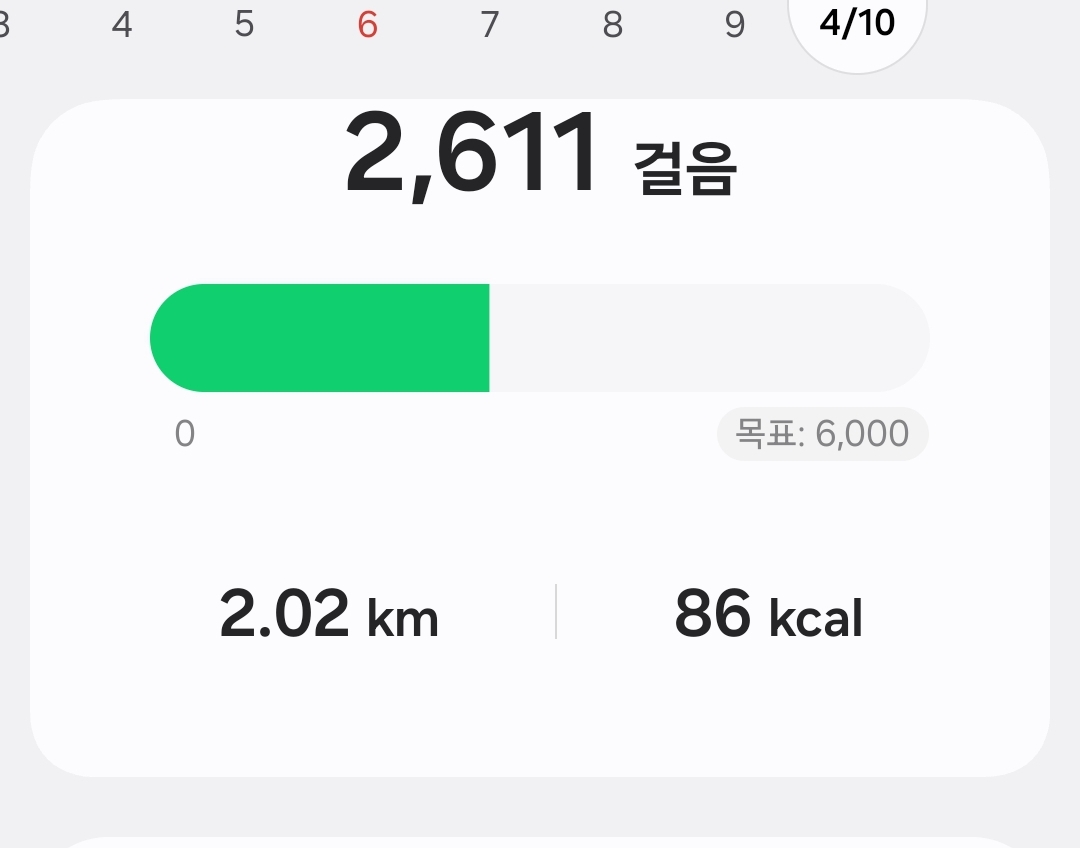1080x848 pixels.
Task: Tap the selected 4/10 date circle
Action: tap(857, 24)
